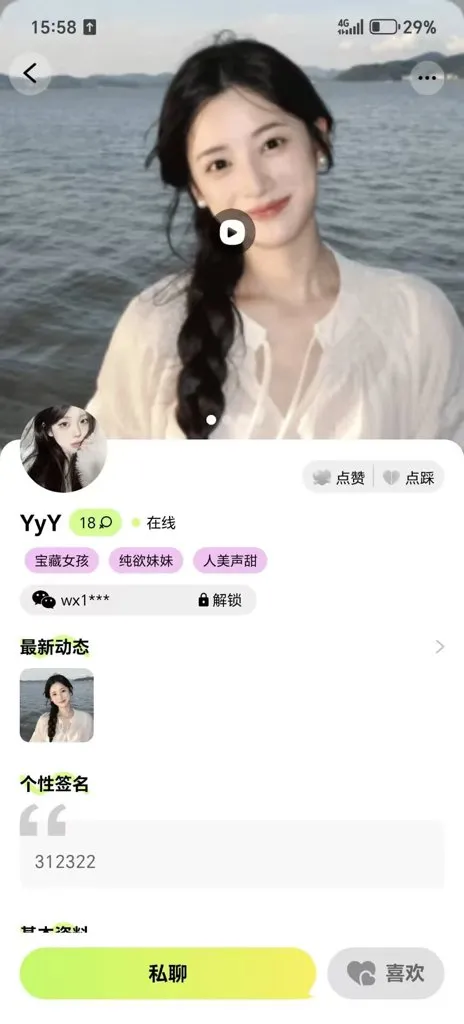Tap the 点踩 downvote button
This screenshot has width=464, height=1024.
click(409, 477)
